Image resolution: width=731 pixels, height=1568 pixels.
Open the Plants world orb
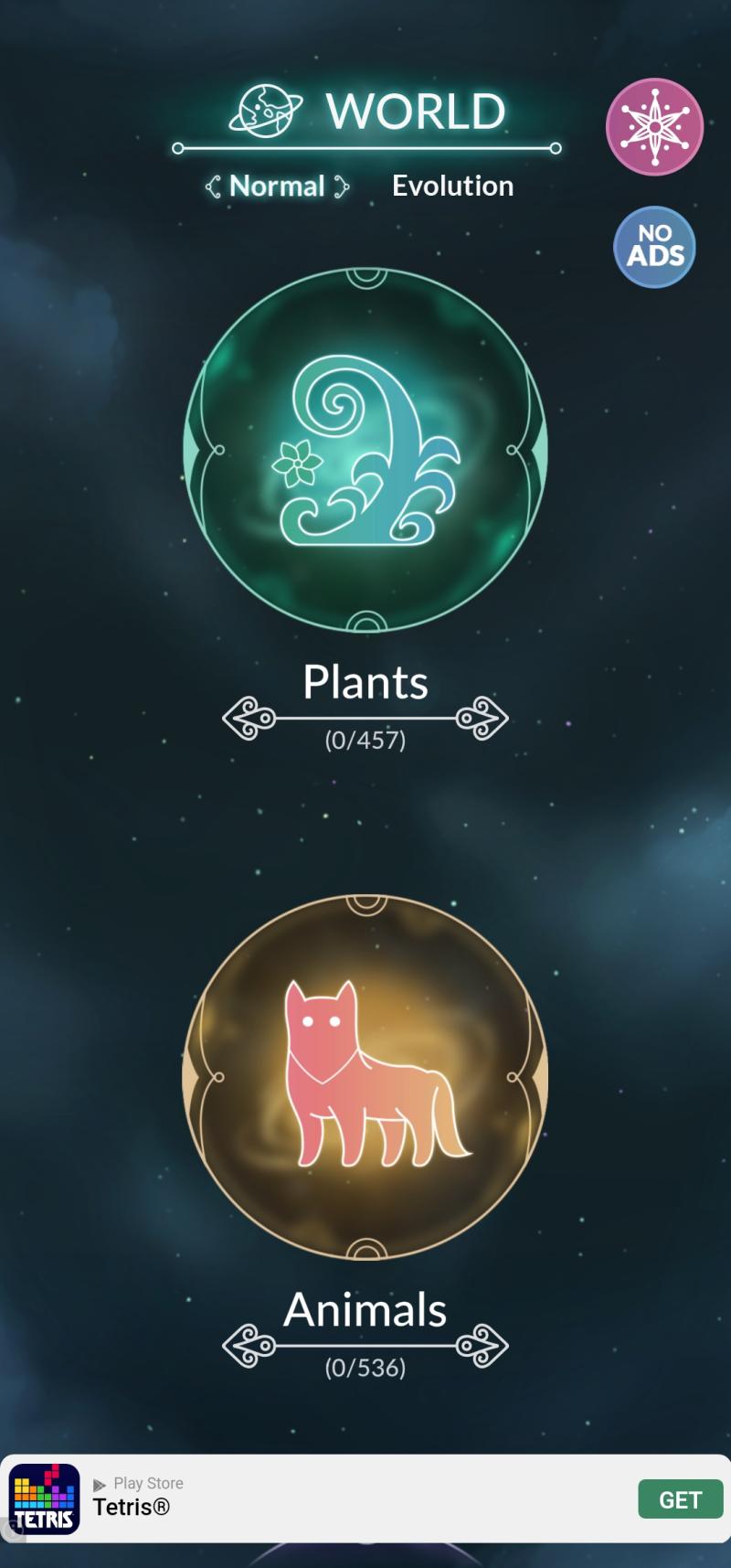(x=365, y=451)
